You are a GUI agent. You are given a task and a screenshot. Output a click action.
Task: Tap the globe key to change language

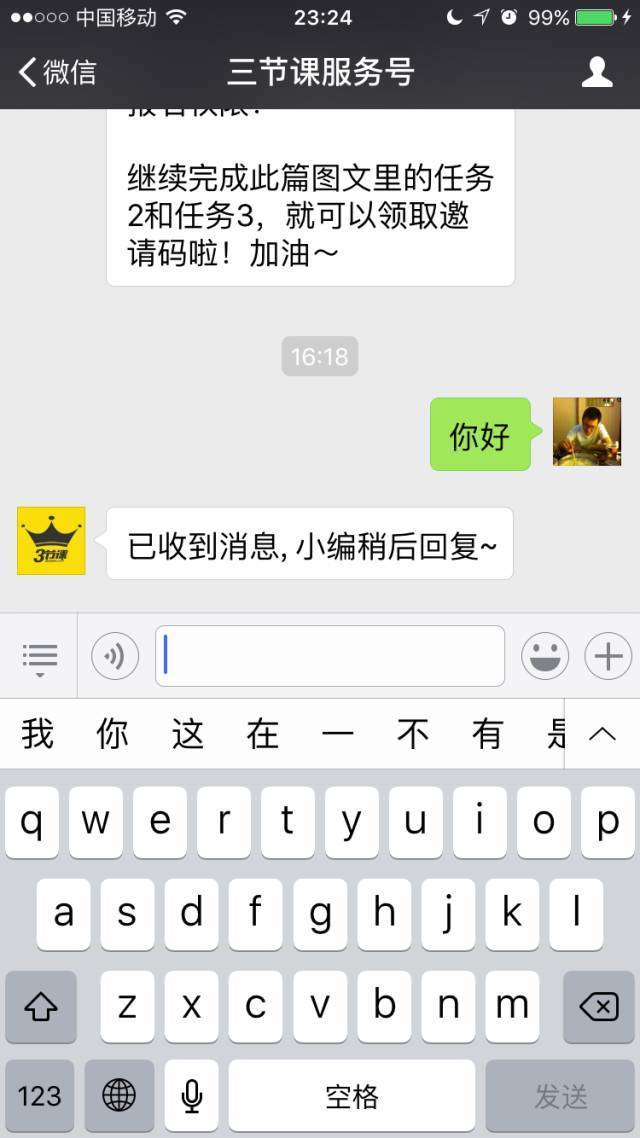point(119,1096)
